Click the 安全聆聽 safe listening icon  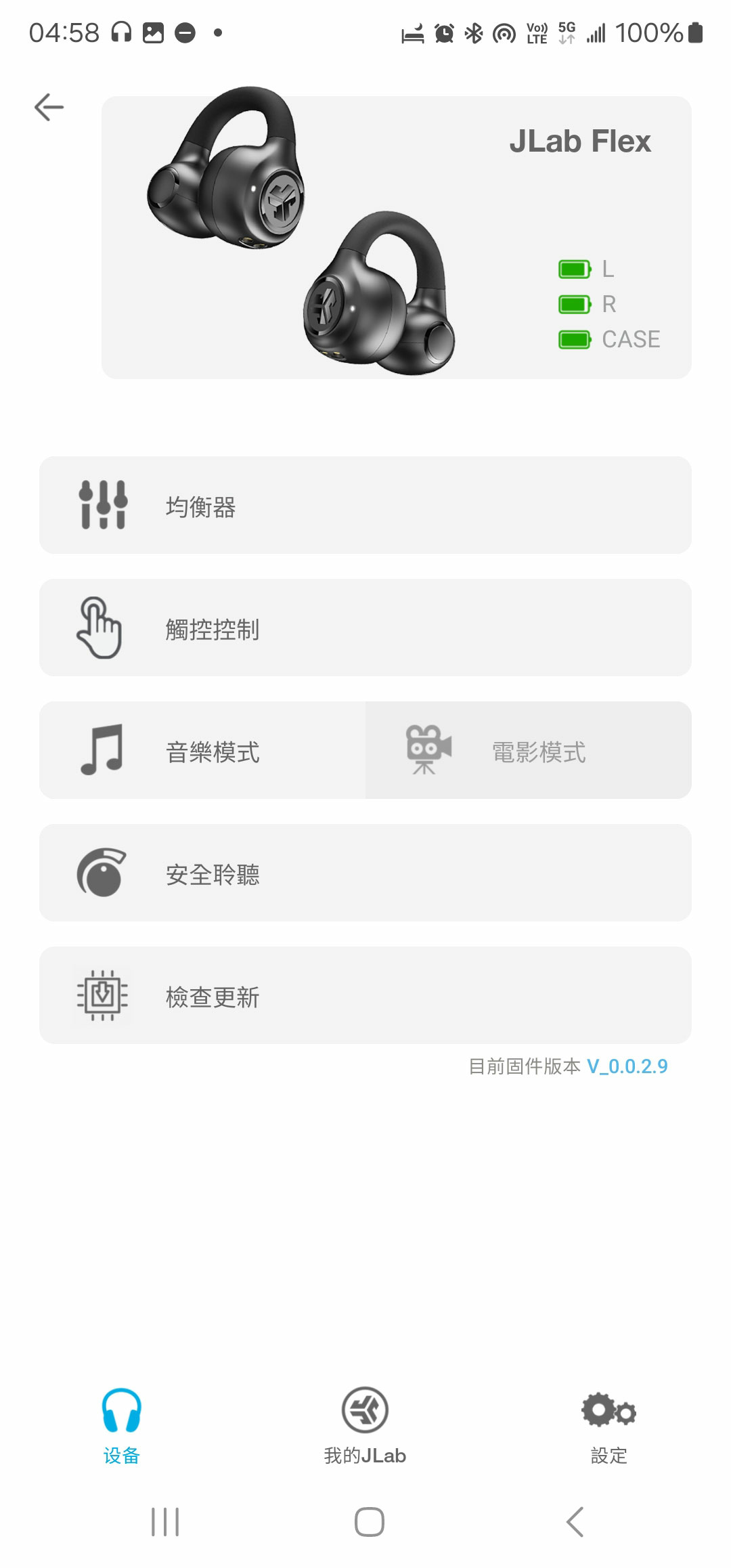pos(101,873)
